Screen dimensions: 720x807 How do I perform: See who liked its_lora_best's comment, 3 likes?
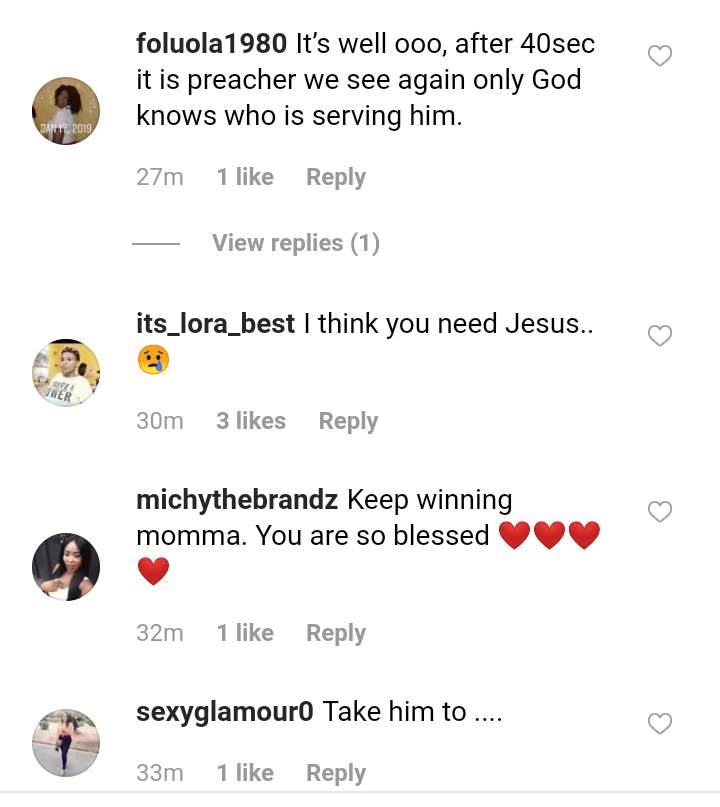251,421
